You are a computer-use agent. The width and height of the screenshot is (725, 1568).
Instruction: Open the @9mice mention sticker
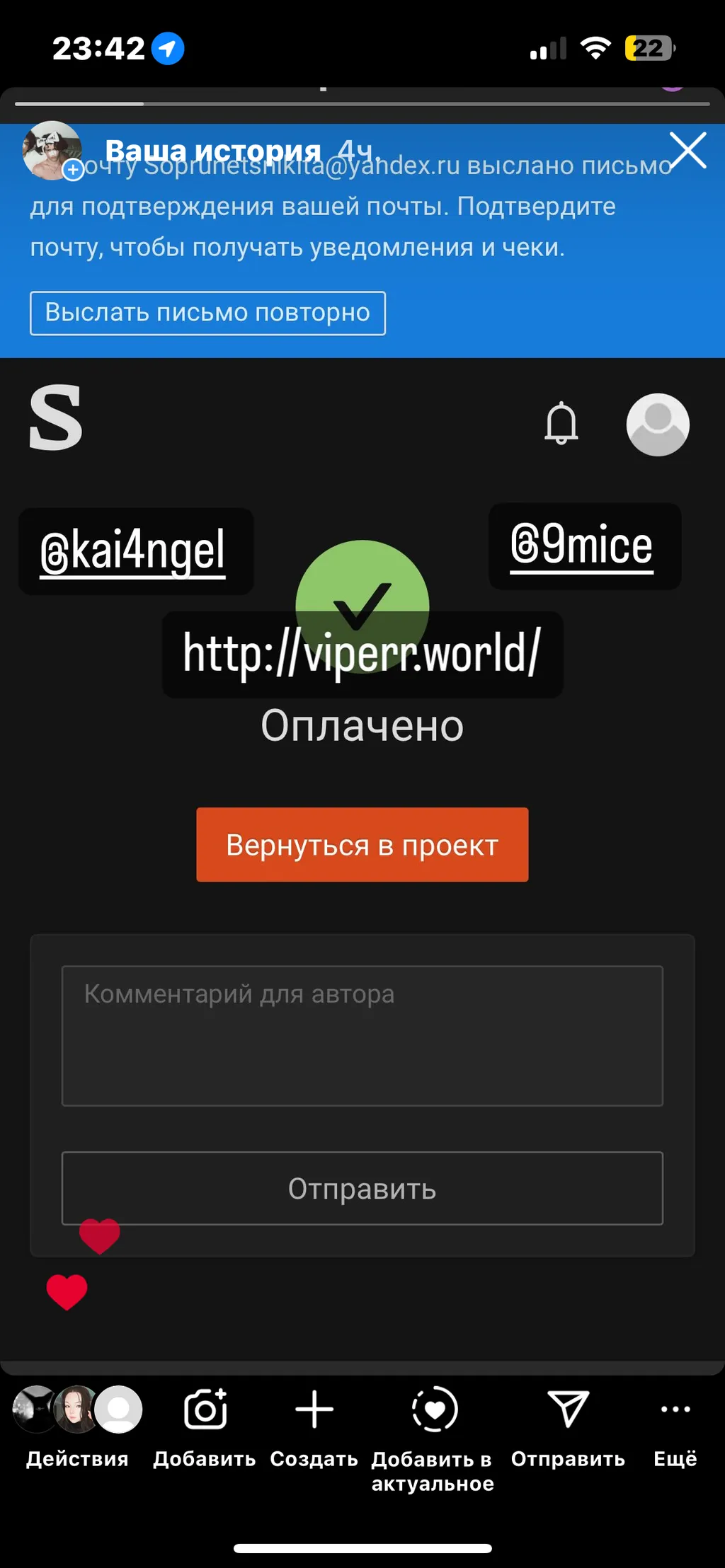pos(584,546)
